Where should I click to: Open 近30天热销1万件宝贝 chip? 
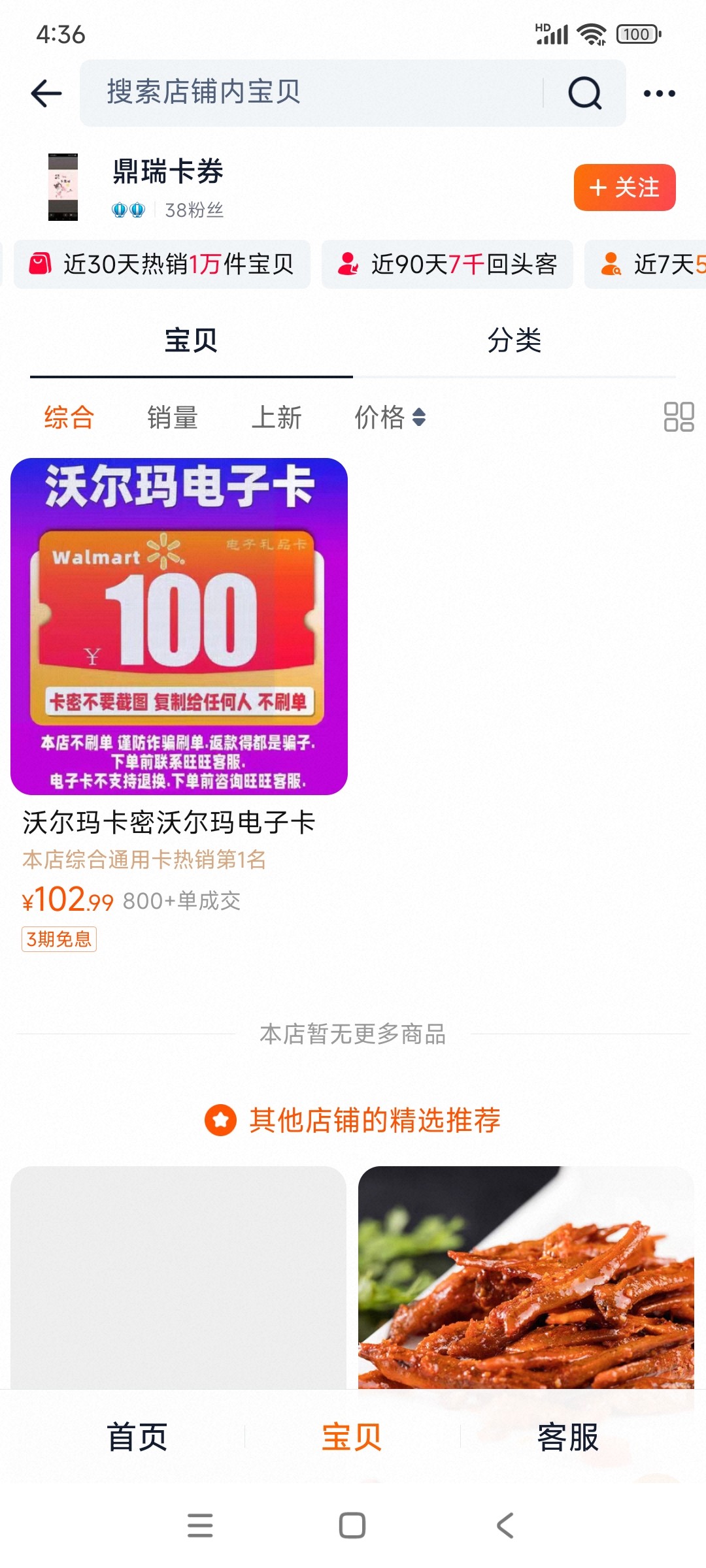pos(162,265)
